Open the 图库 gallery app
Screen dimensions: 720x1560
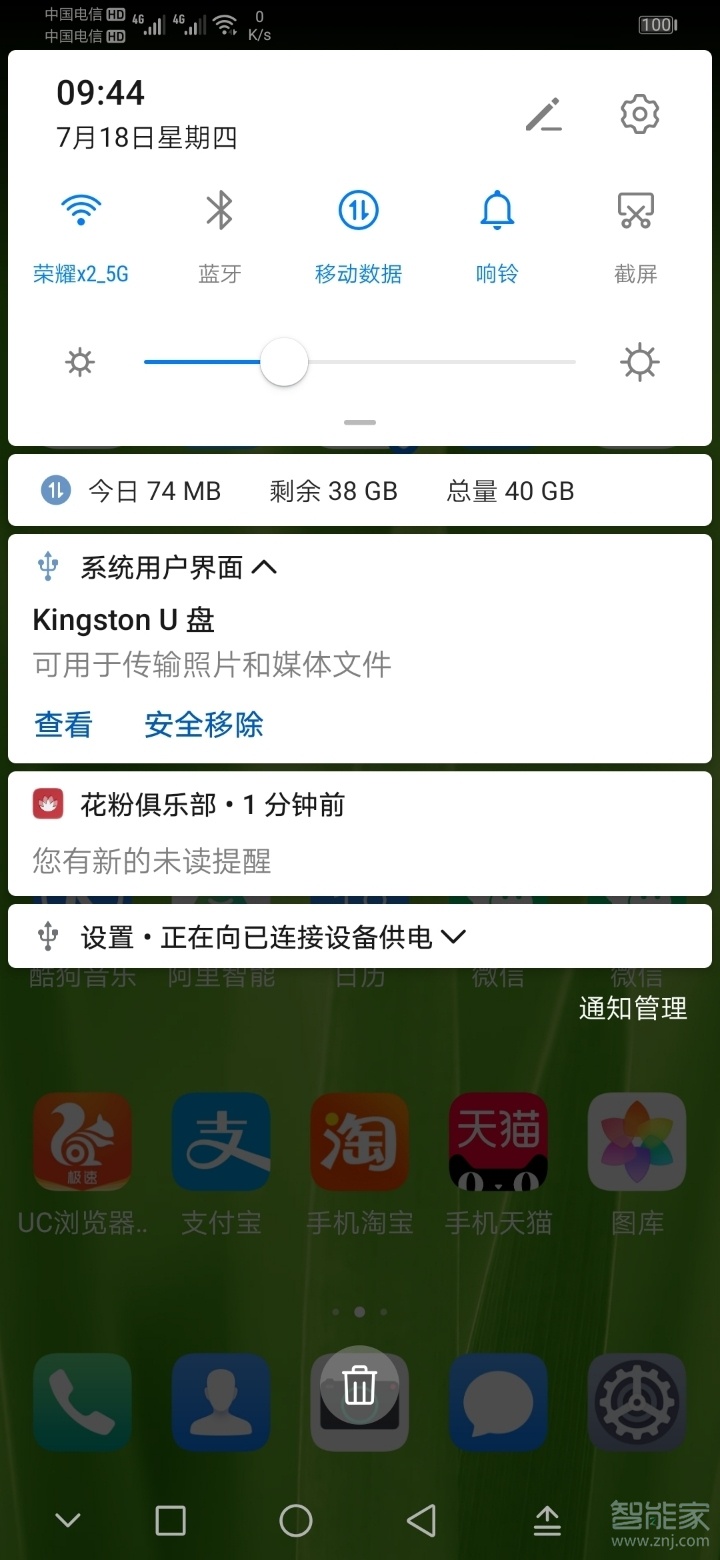coord(637,1140)
